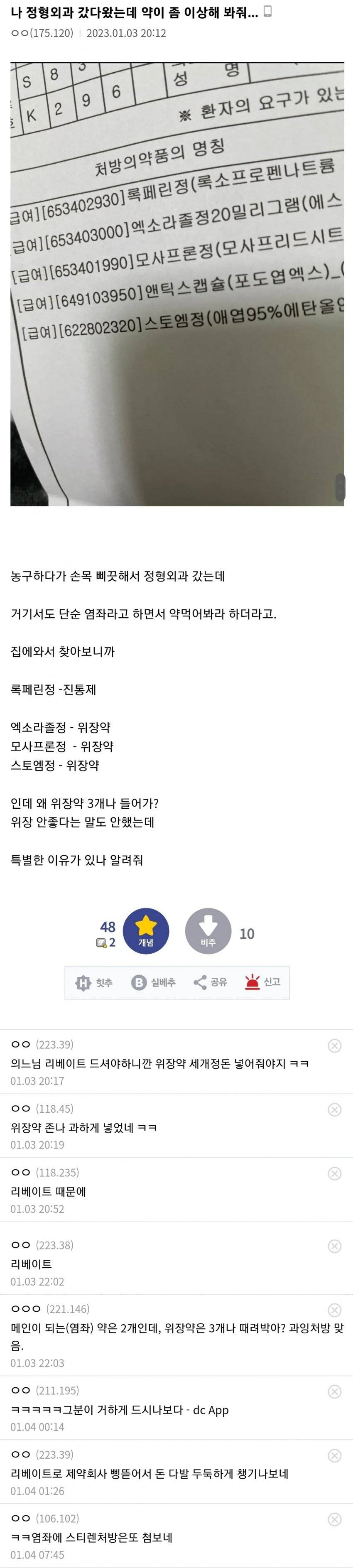Delete the comment by 221.146

335,1310
